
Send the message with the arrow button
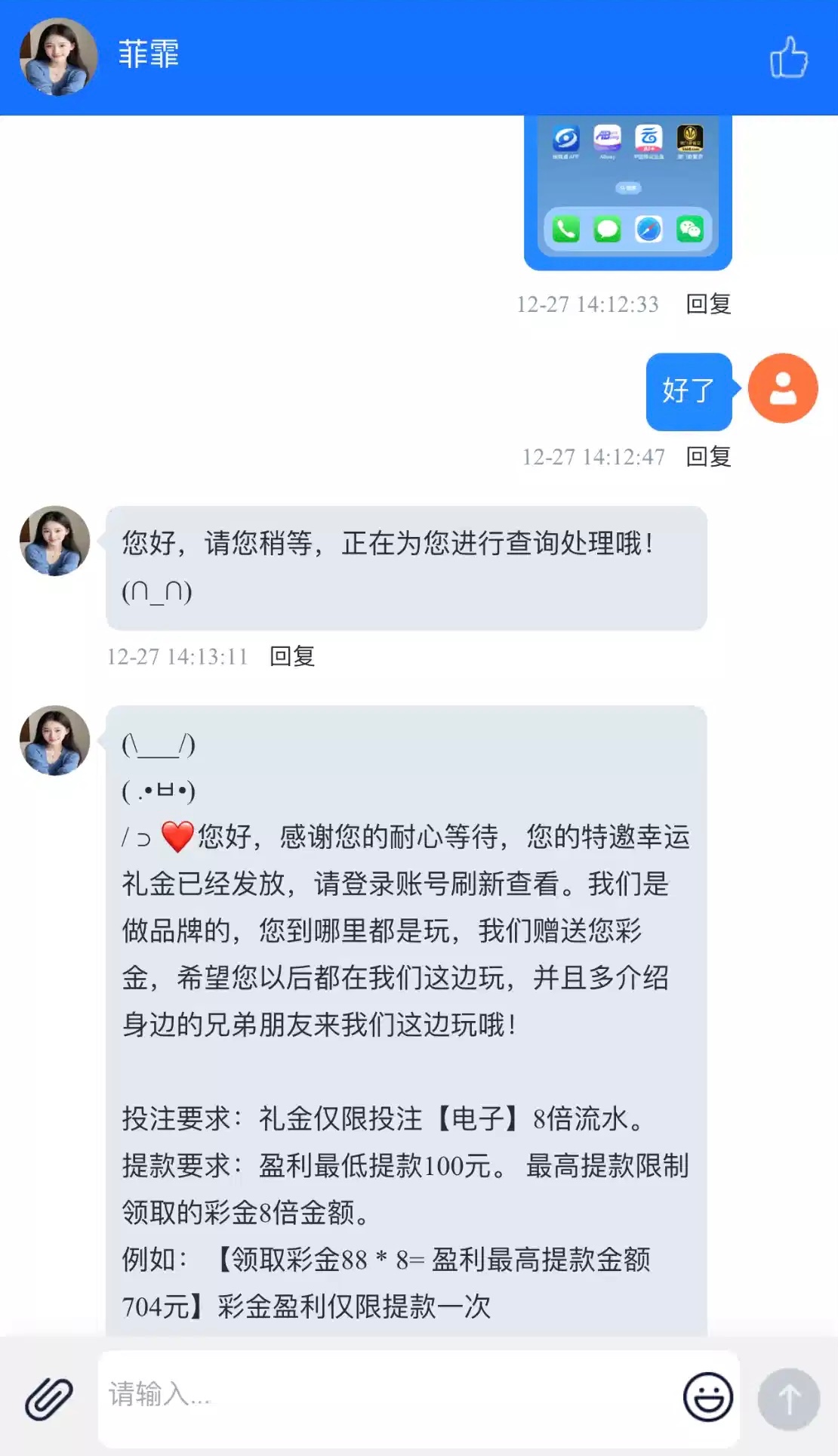[788, 1399]
